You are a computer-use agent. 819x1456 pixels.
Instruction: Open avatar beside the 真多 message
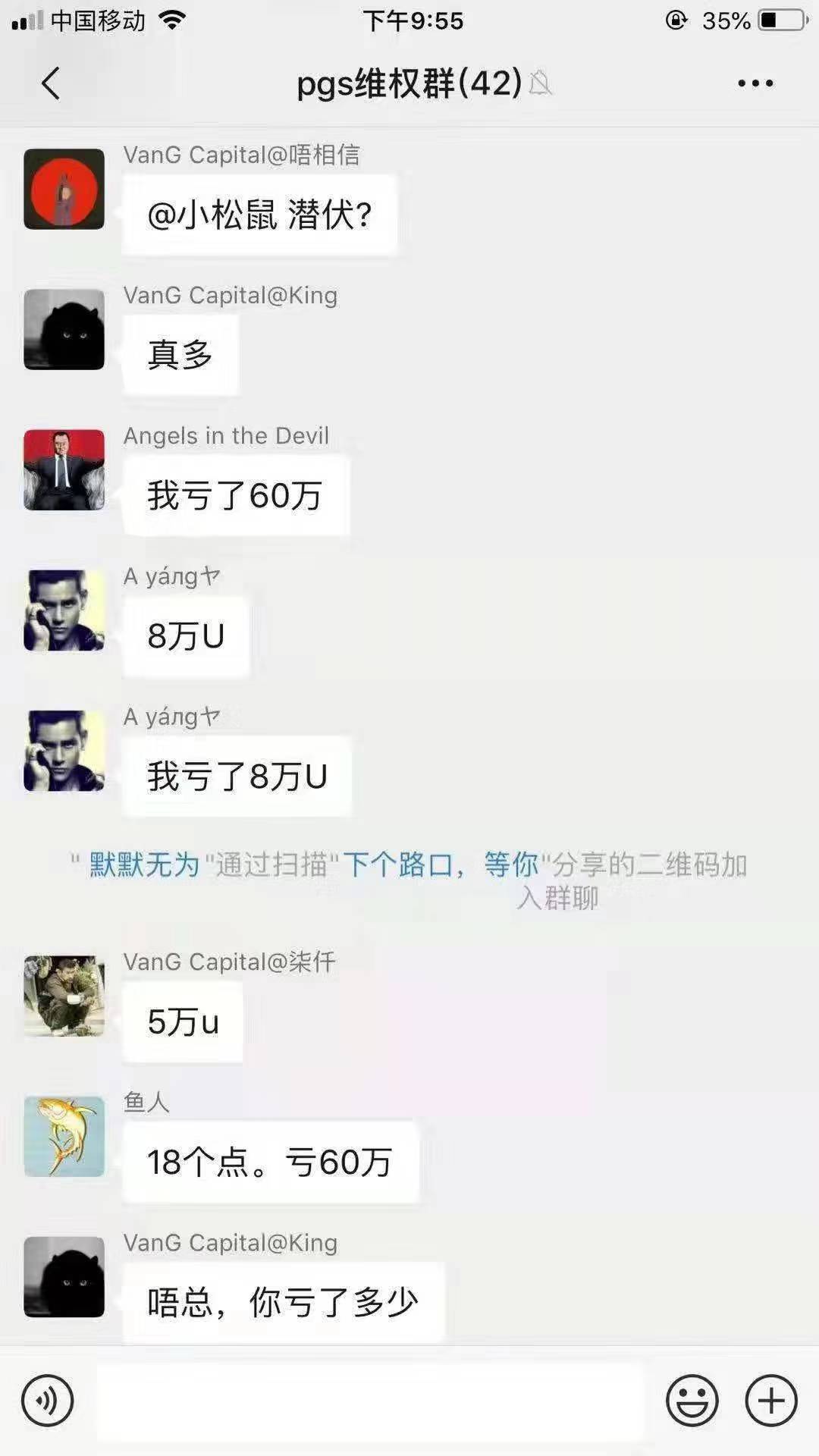(x=64, y=329)
